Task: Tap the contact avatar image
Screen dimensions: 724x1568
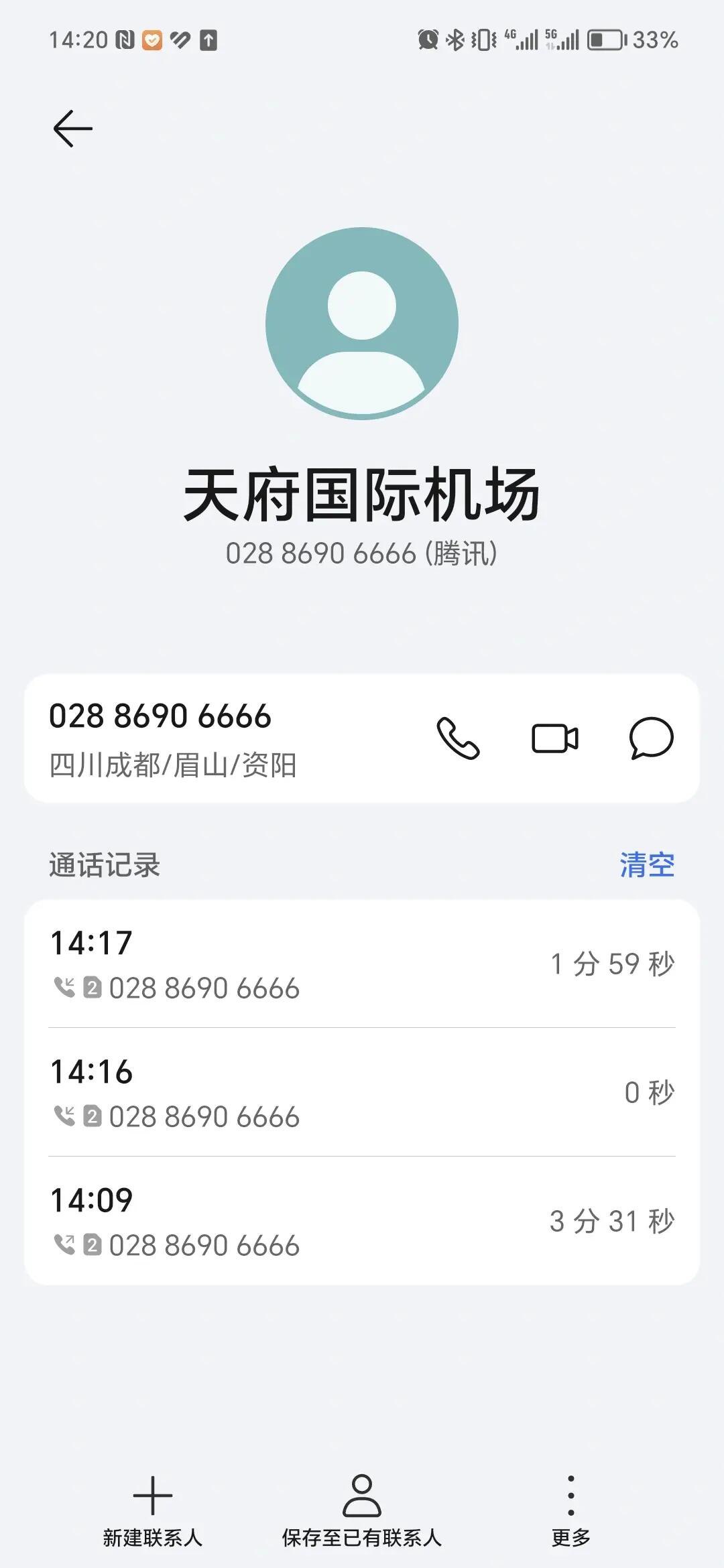Action: tap(362, 322)
